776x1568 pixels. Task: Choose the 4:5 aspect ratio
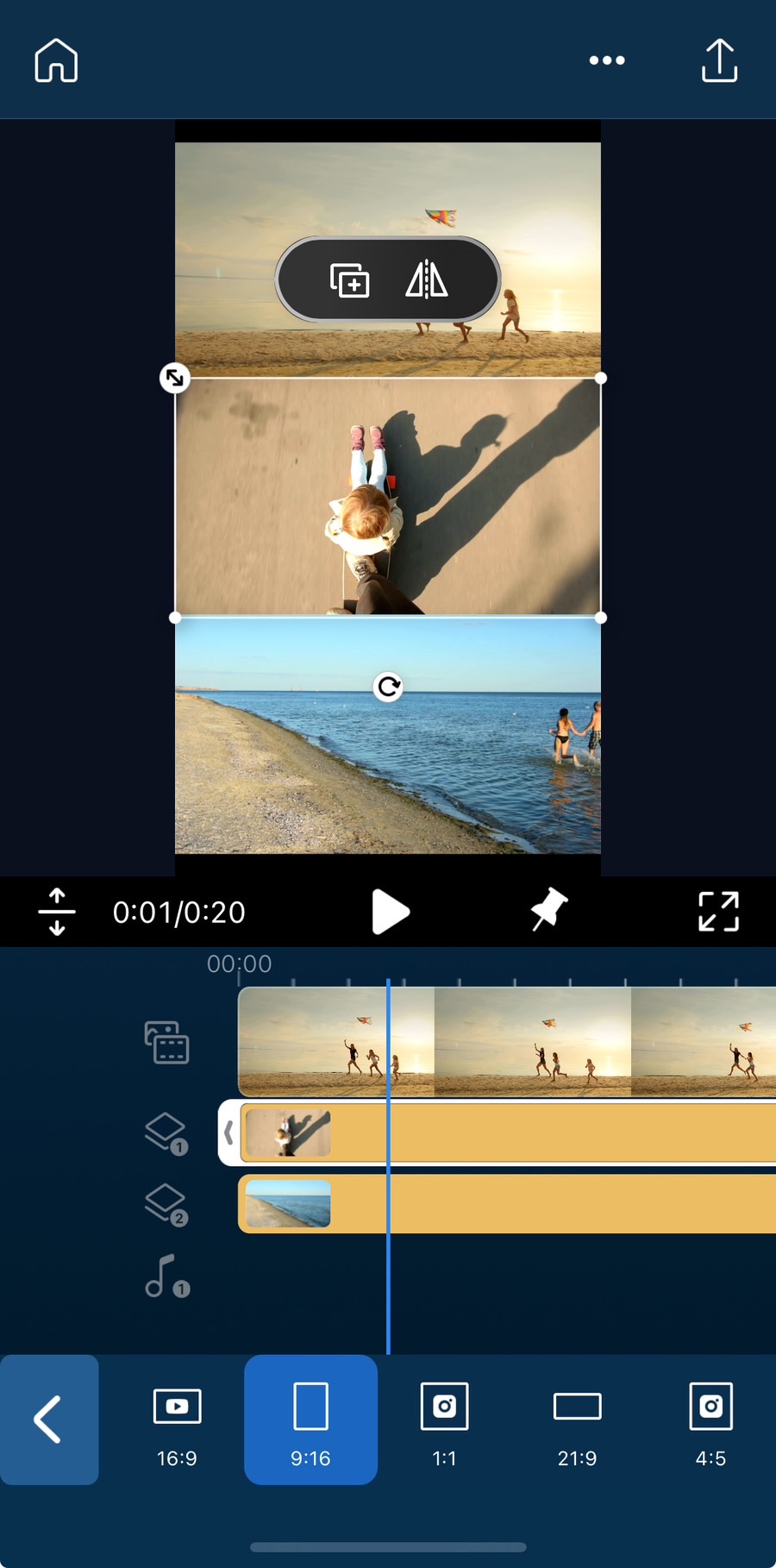pyautogui.click(x=710, y=1421)
